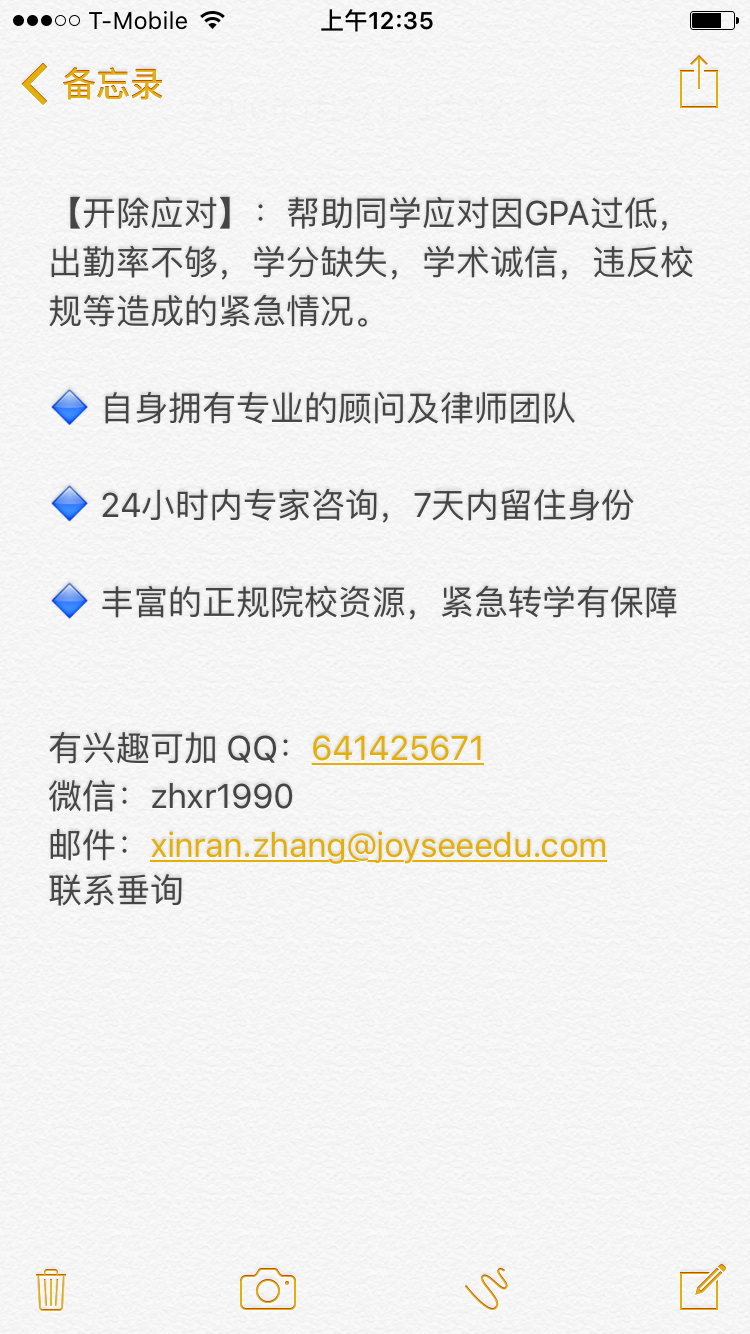750x1334 pixels.
Task: Open the xinran.zhang@joyseeedu.com email link
Action: [x=379, y=846]
